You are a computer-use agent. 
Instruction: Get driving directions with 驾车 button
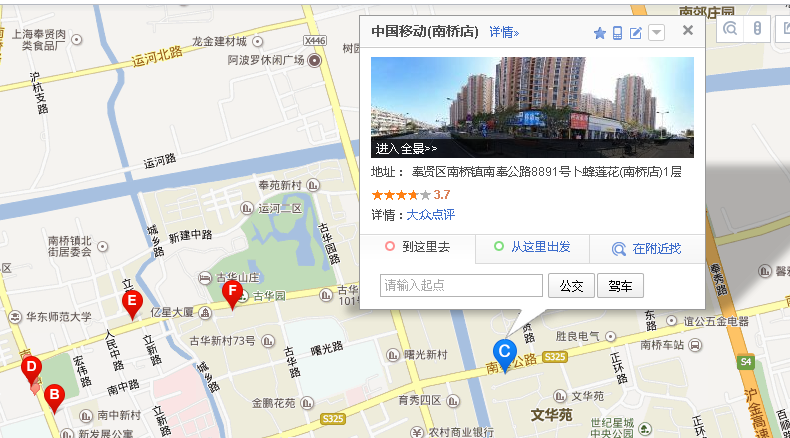pos(620,286)
